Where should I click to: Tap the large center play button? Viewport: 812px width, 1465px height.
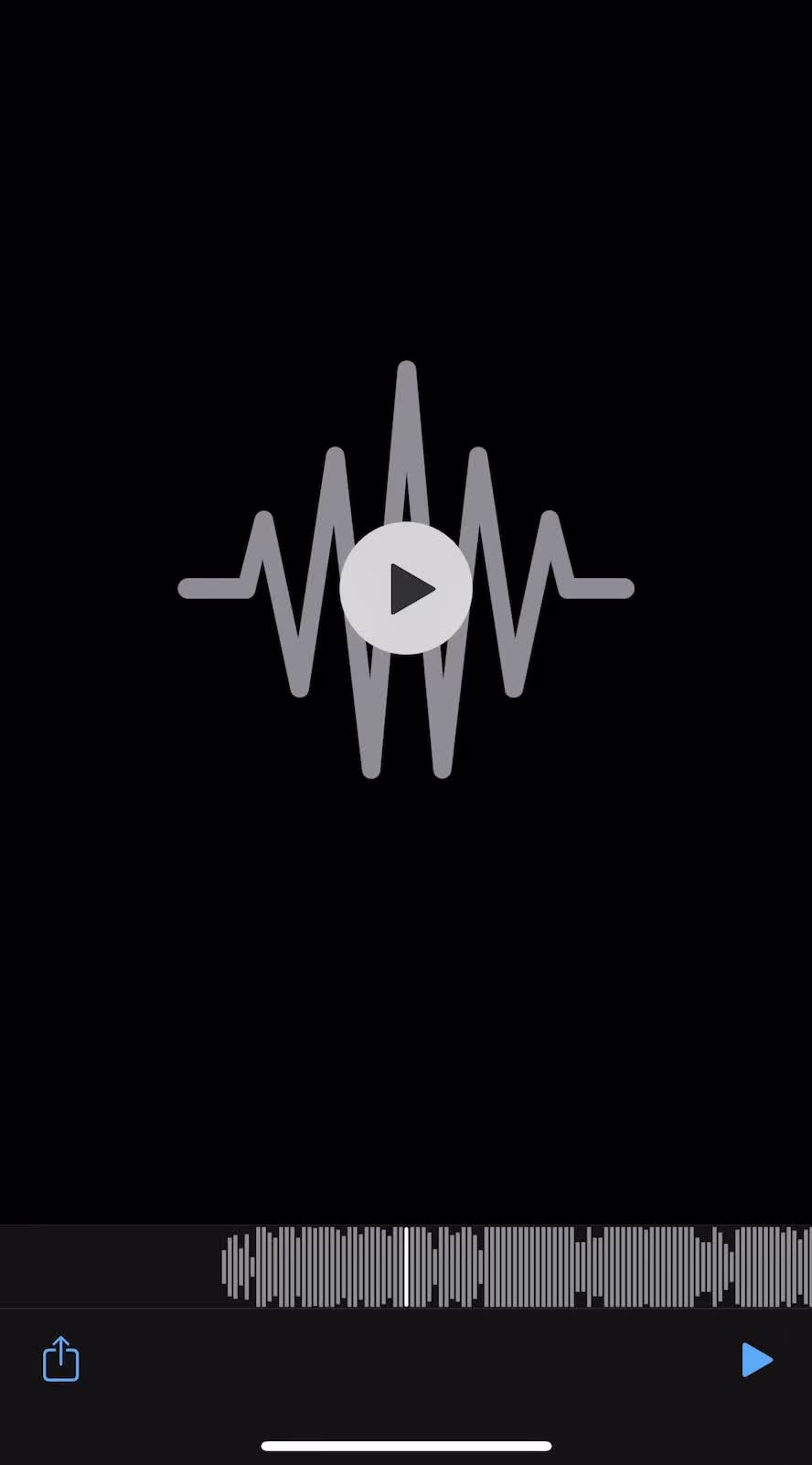[406, 588]
